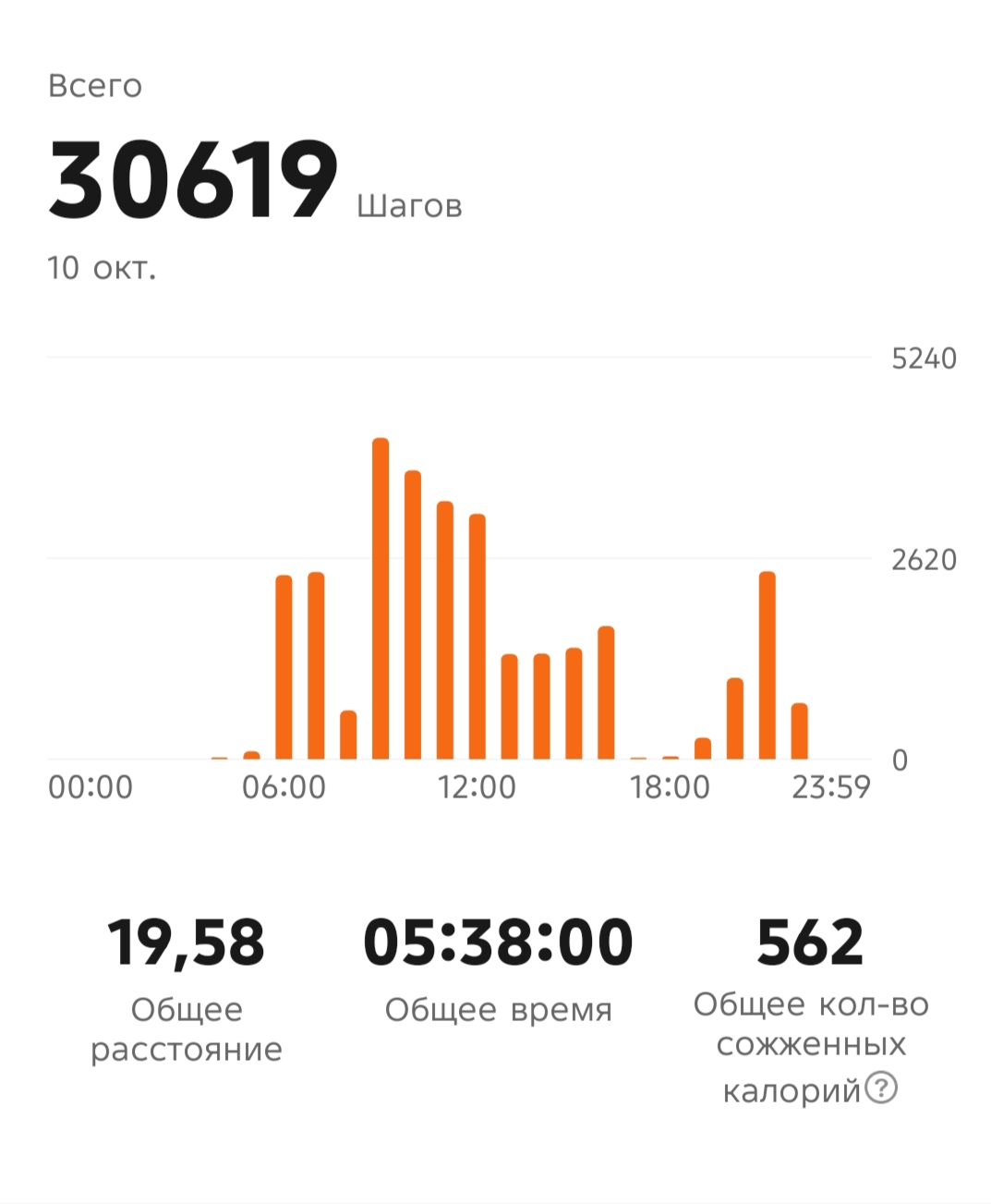Select the Шагов unit label
The image size is (991, 1204).
409,207
